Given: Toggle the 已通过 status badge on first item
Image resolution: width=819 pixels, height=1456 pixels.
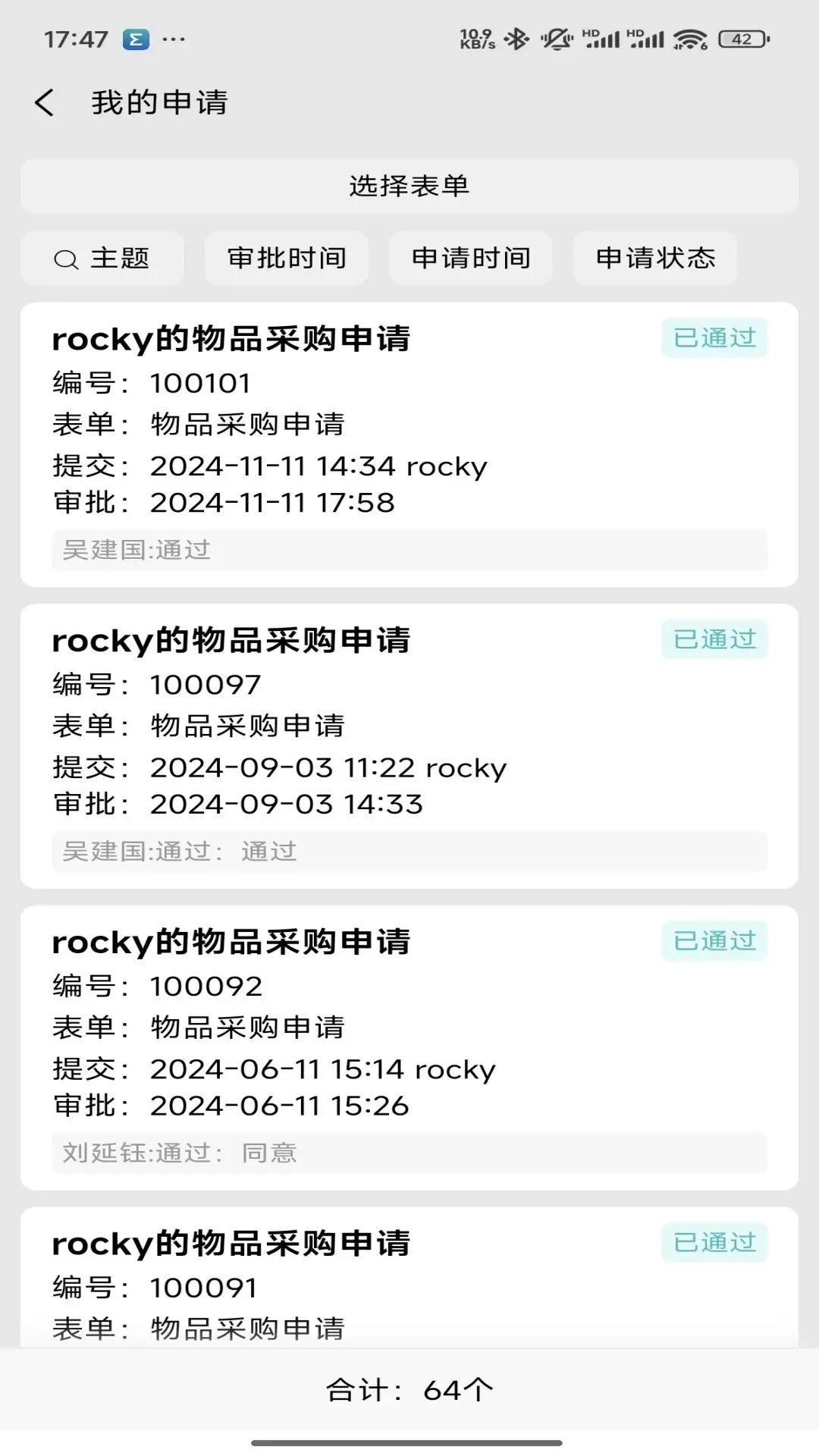Looking at the screenshot, I should click(x=714, y=338).
